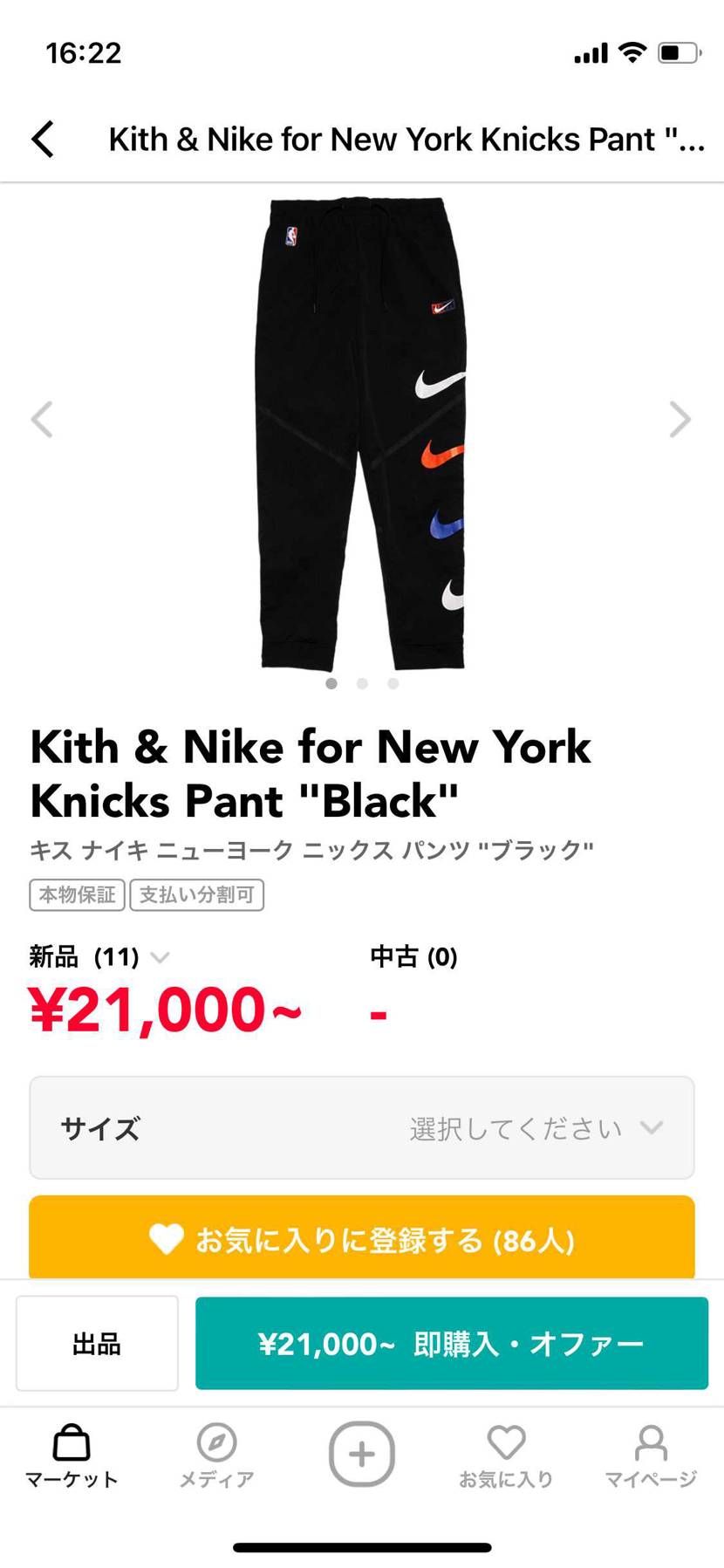Open the お気に入り tab
Viewport: 724px width, 1568px height.
tap(506, 1456)
